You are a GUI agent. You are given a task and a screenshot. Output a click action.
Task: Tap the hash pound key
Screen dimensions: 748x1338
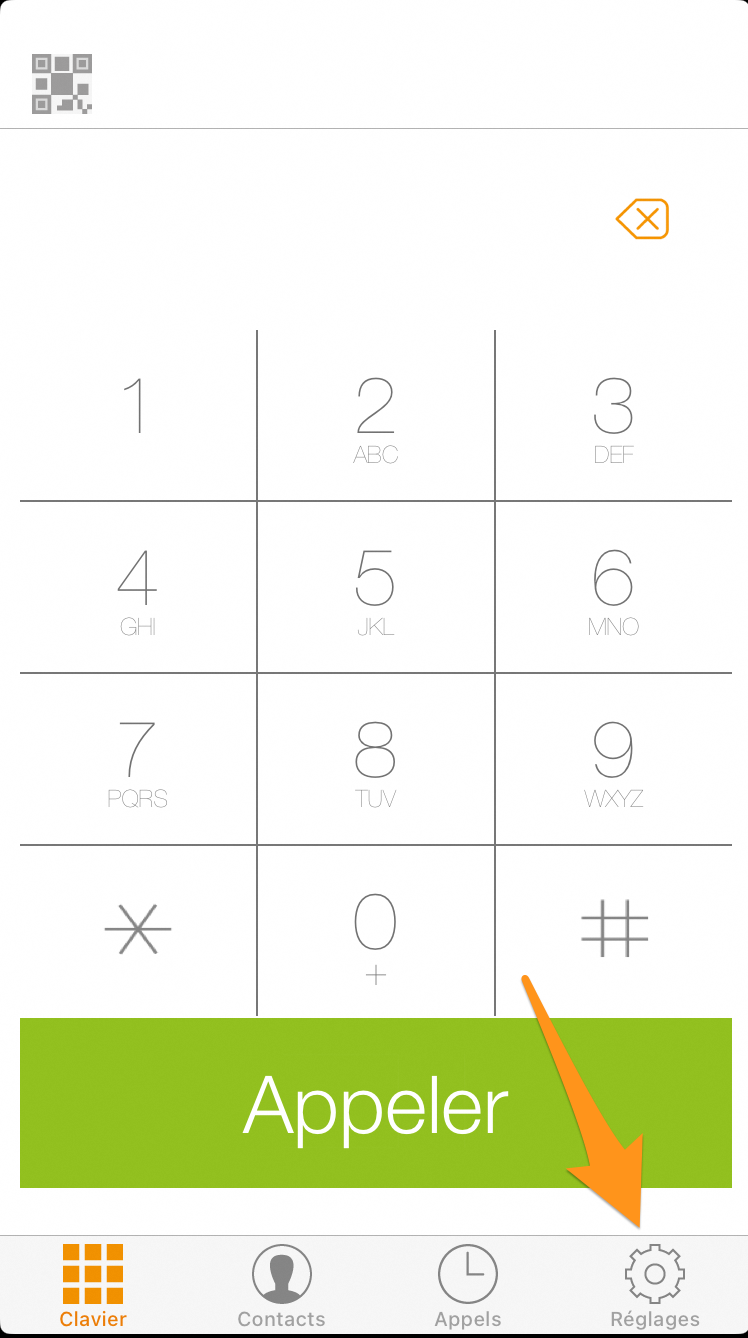click(614, 930)
